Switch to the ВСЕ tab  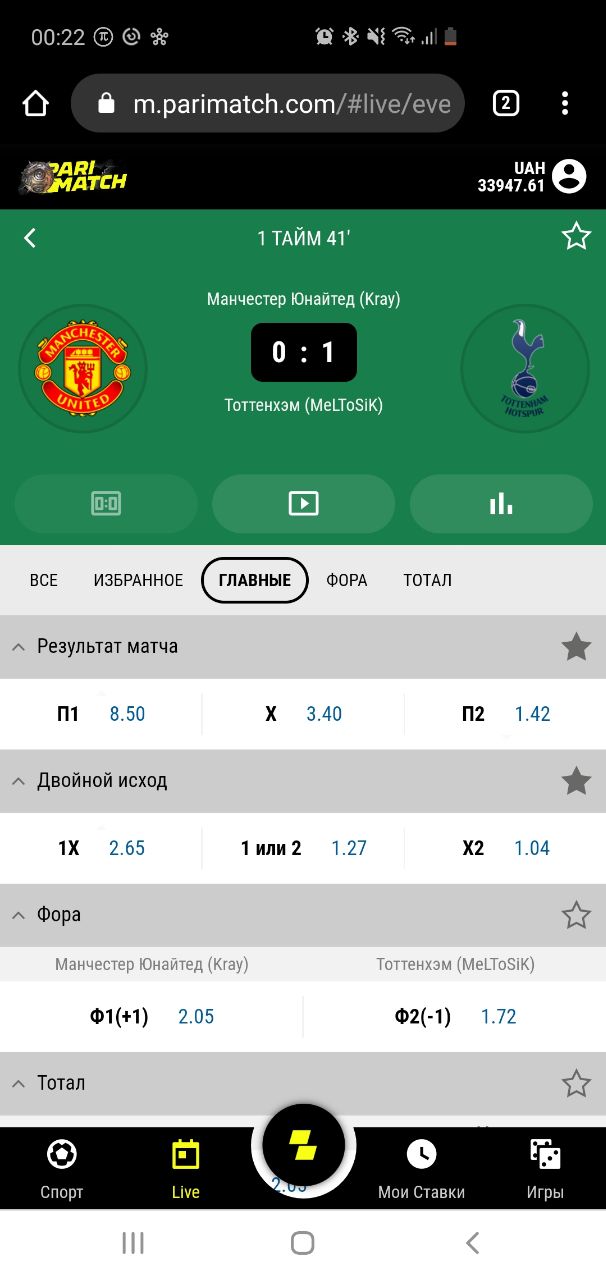point(44,580)
